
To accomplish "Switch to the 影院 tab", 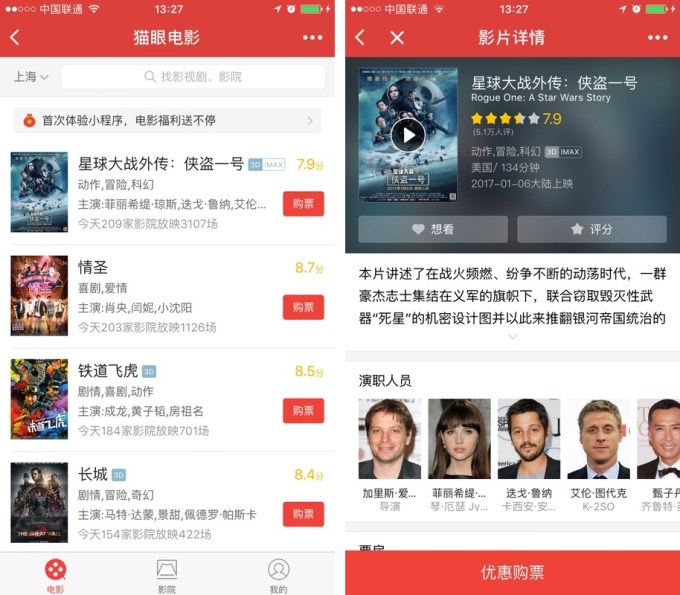I will tap(167, 575).
